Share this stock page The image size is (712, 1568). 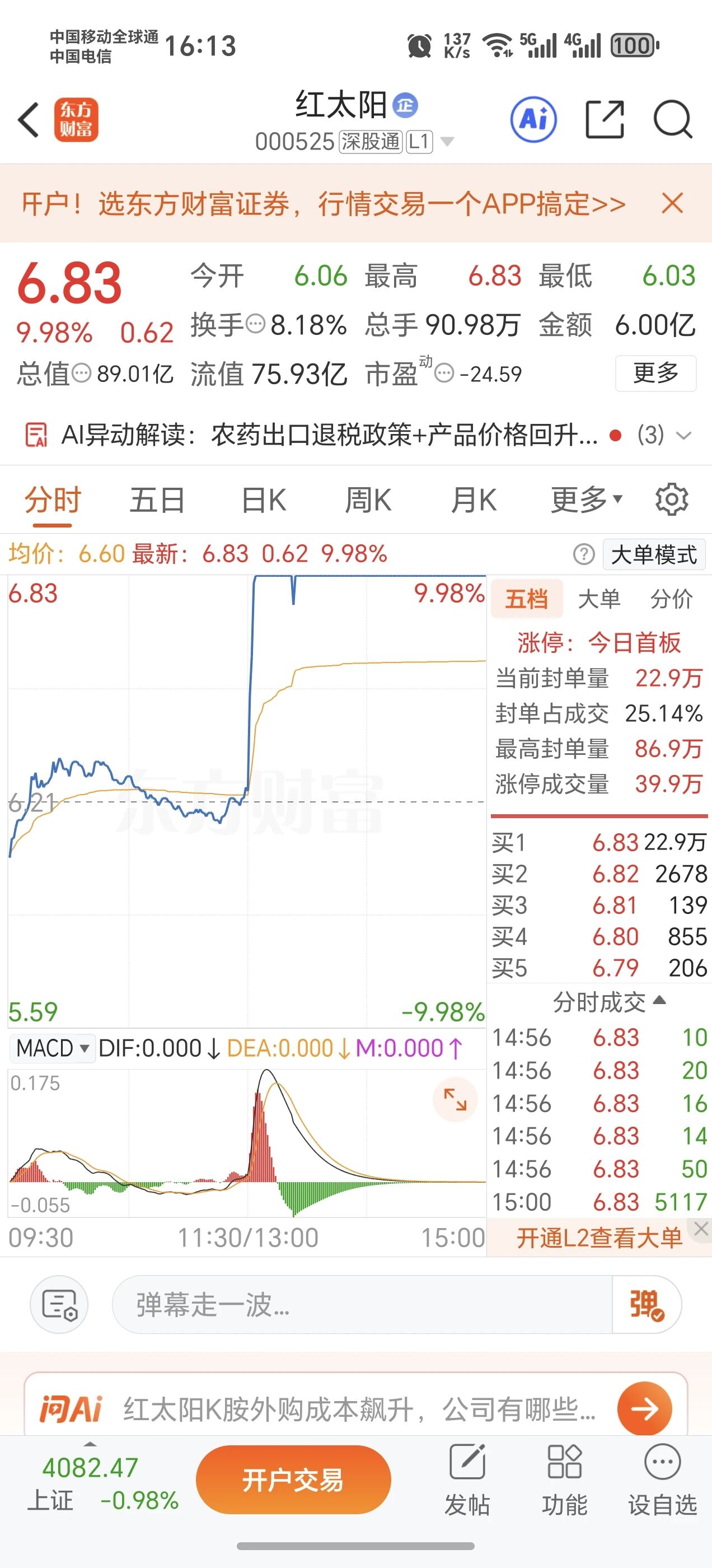pos(605,119)
